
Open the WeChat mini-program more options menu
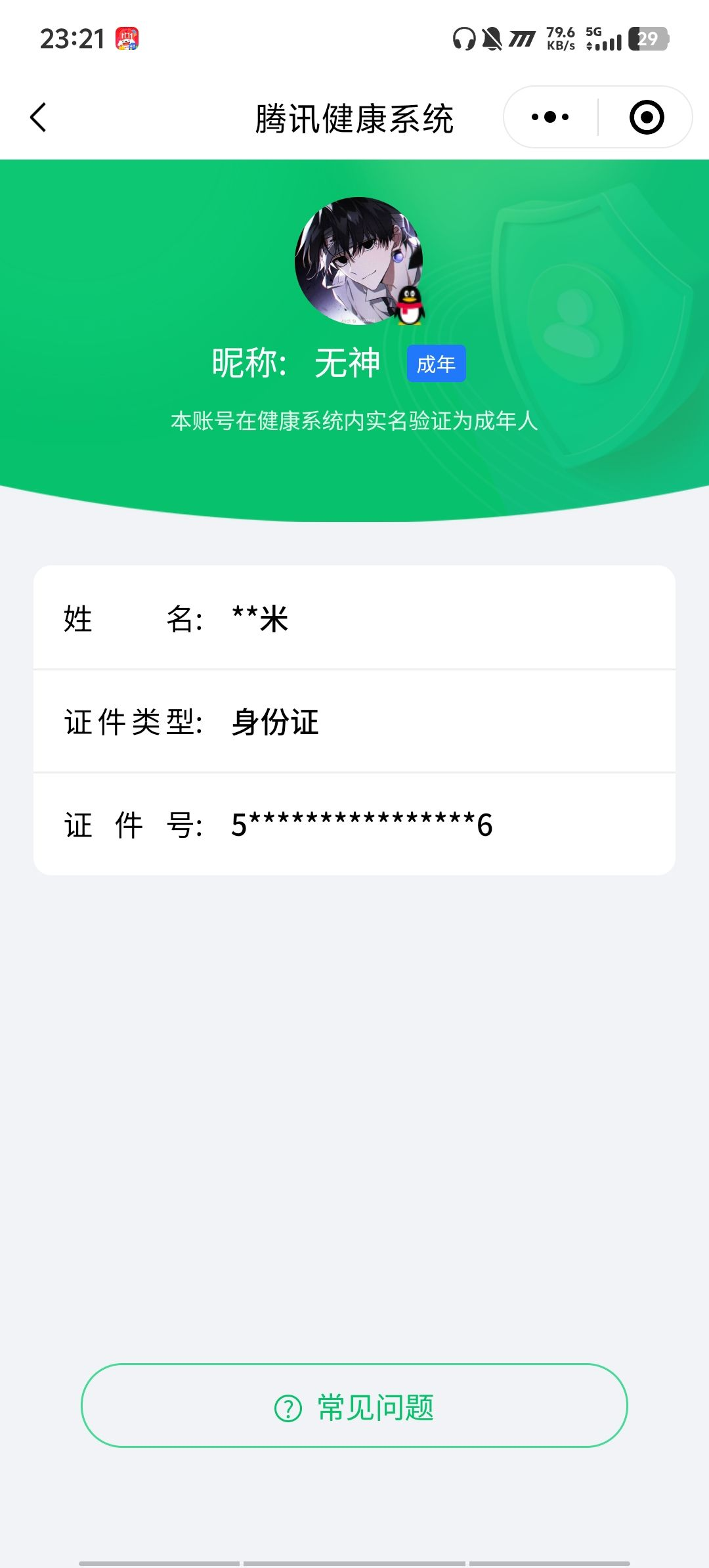click(550, 116)
